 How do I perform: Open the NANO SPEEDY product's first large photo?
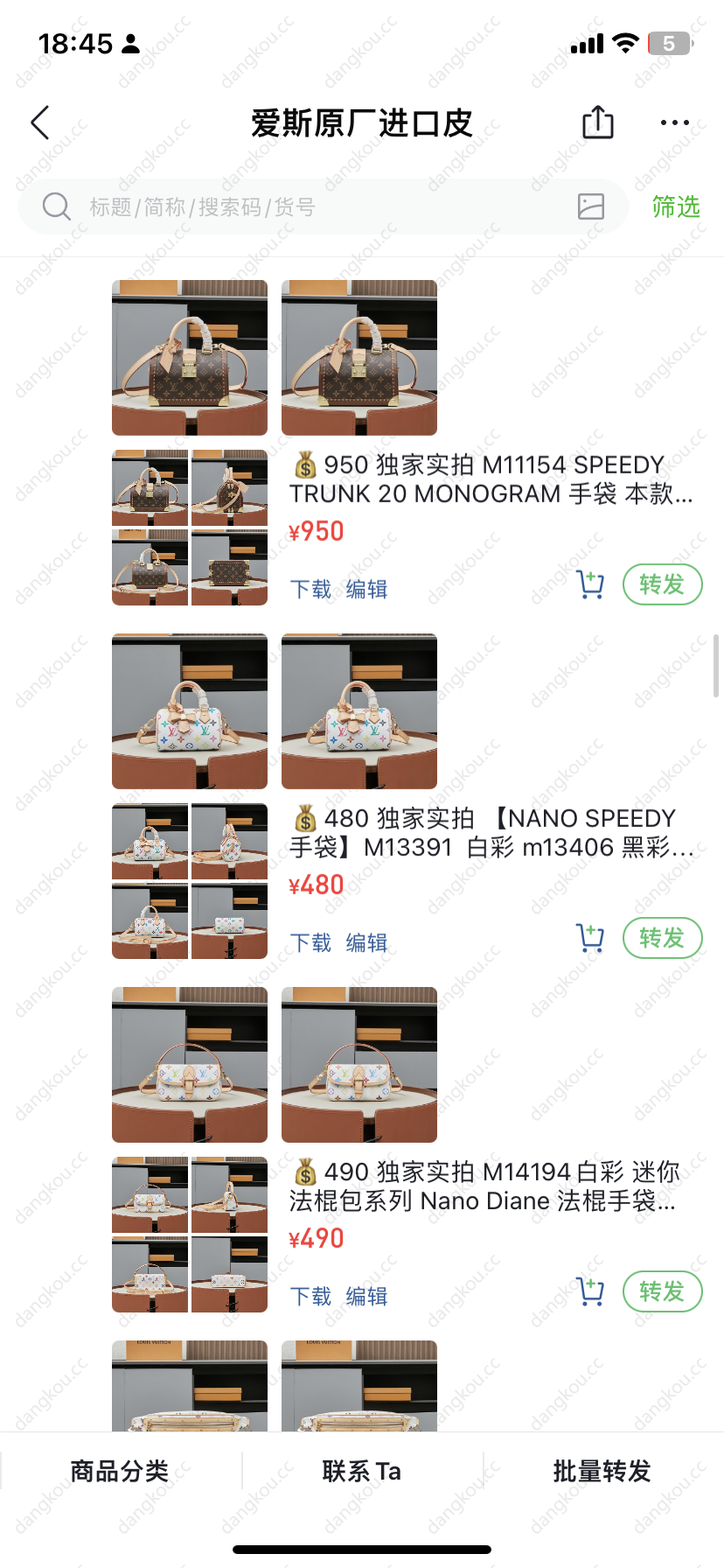click(x=190, y=710)
